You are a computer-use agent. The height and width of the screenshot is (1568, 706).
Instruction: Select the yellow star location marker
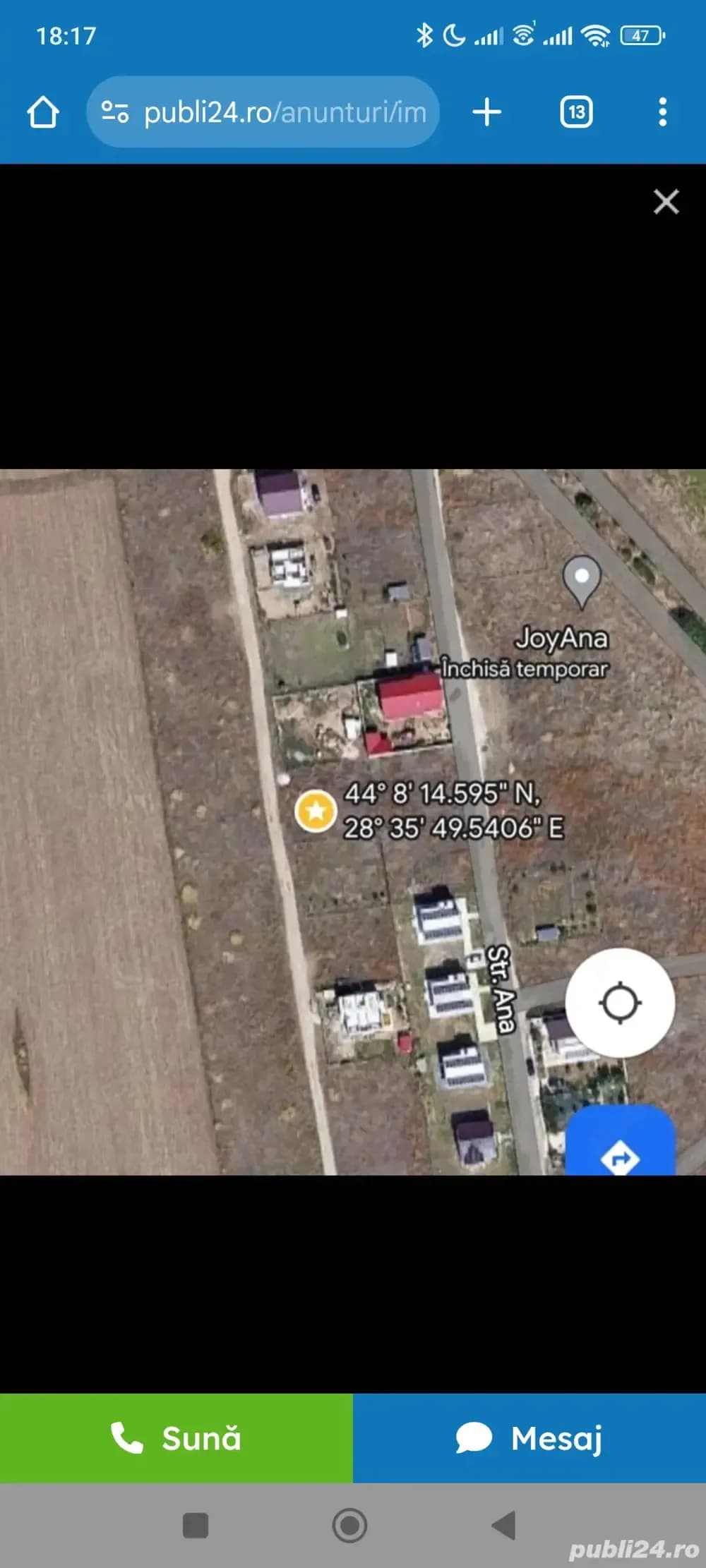pos(316,810)
